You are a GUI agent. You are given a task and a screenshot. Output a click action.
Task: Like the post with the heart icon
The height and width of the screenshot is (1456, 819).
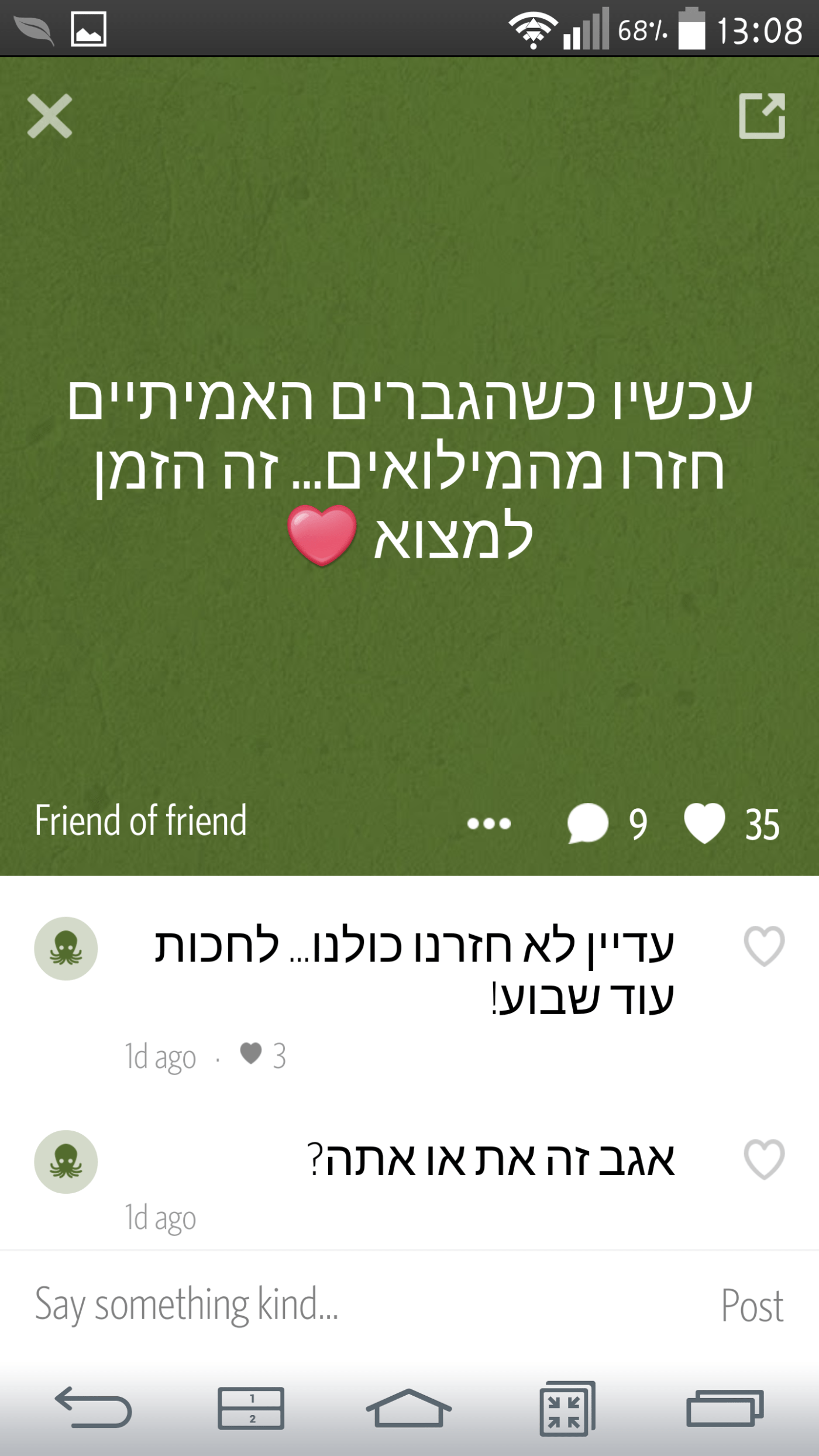pos(704,823)
